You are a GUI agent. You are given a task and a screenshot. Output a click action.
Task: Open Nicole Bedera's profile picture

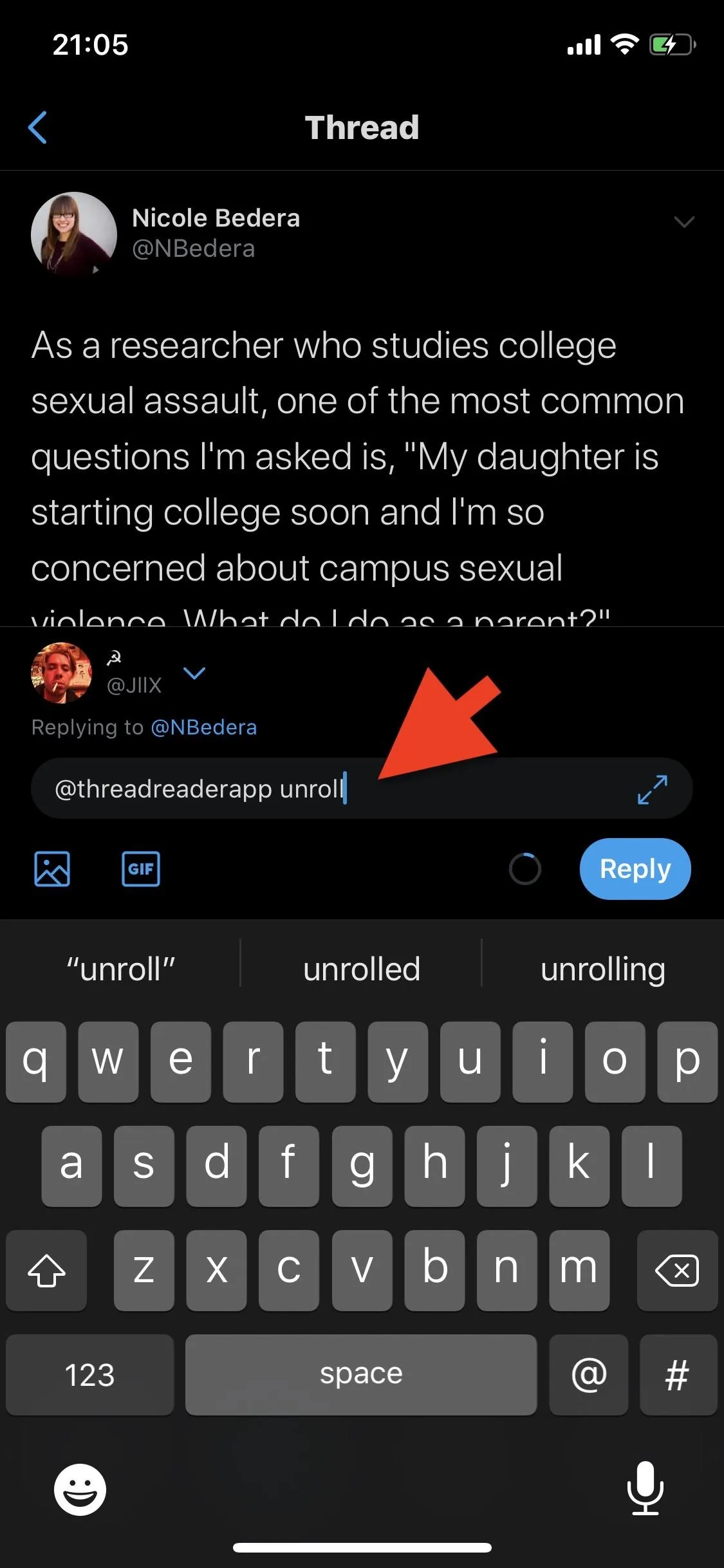[x=74, y=234]
